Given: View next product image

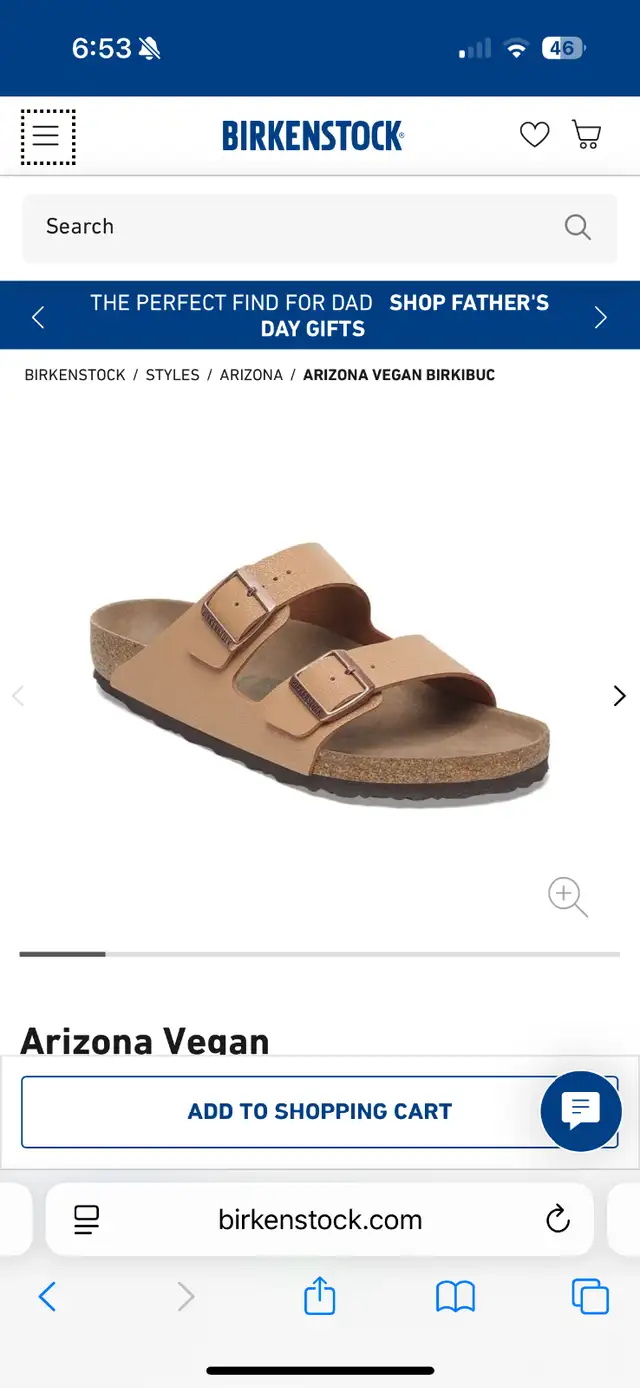Looking at the screenshot, I should (619, 696).
